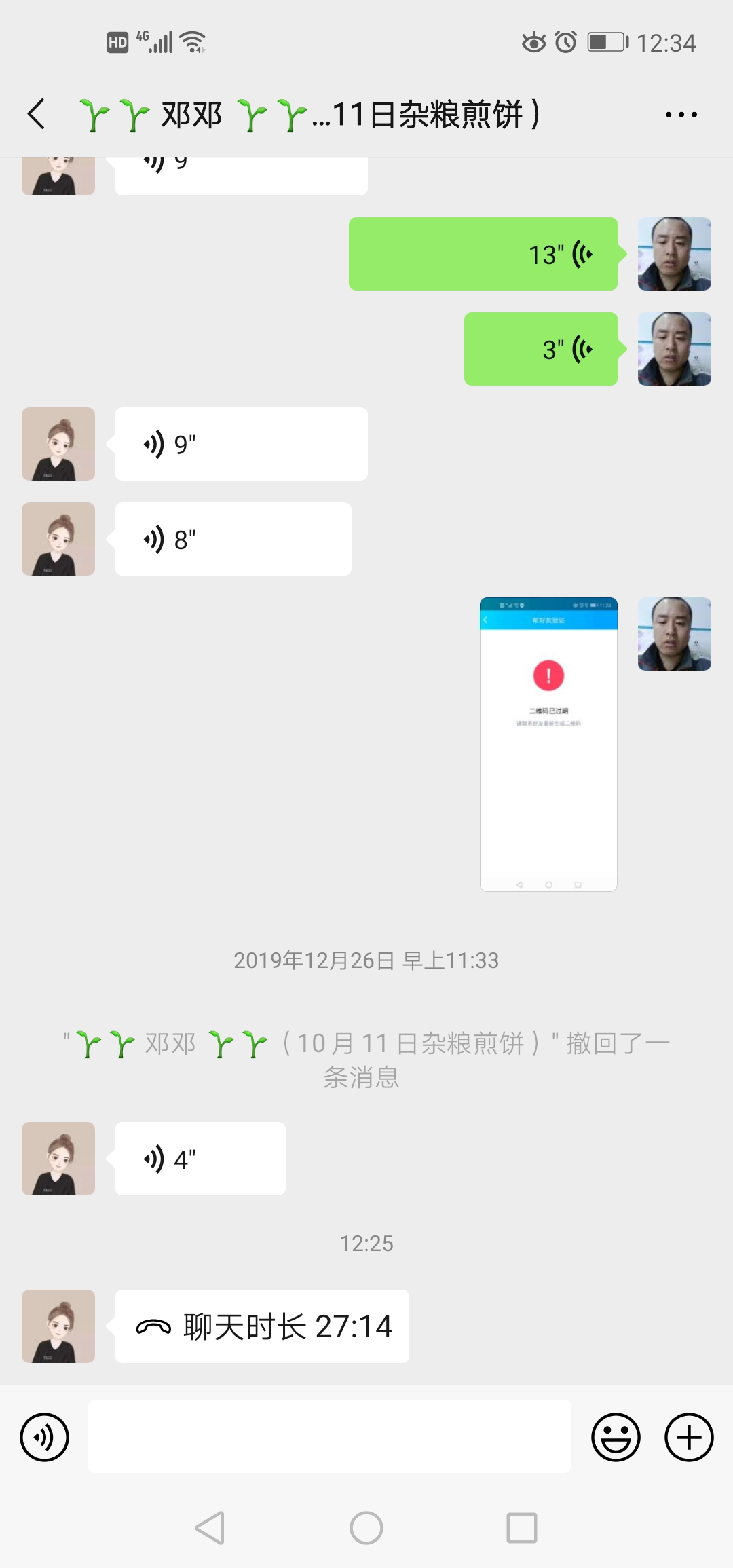Open the shared QR code expired screenshot

click(x=548, y=743)
